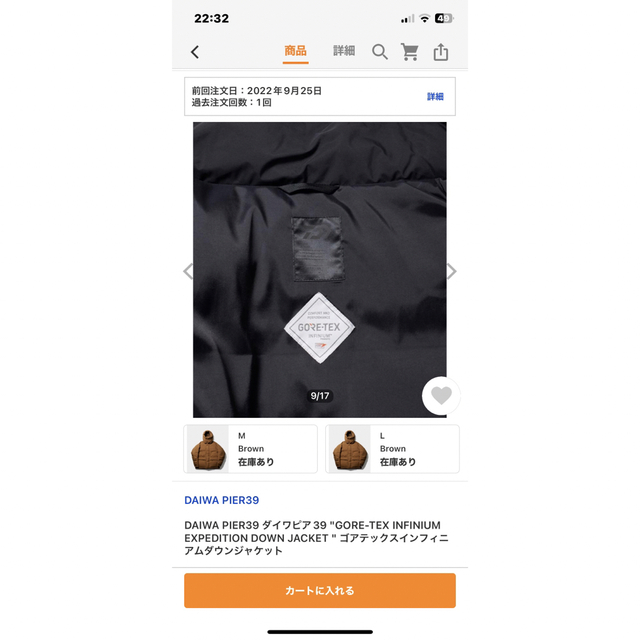Switch to the 商品 tab
640x640 pixels.
point(295,51)
